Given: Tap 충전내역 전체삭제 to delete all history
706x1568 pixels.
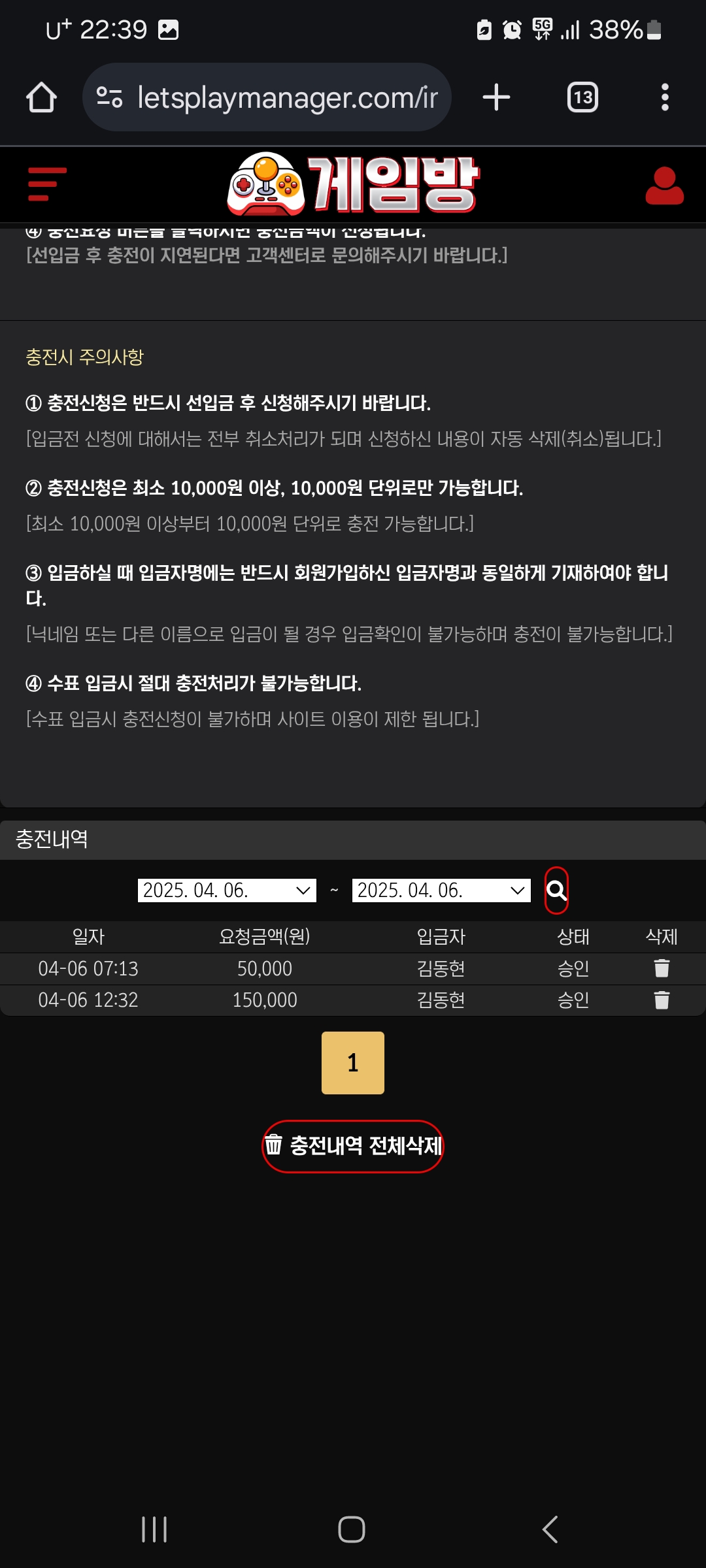Looking at the screenshot, I should [x=353, y=1146].
